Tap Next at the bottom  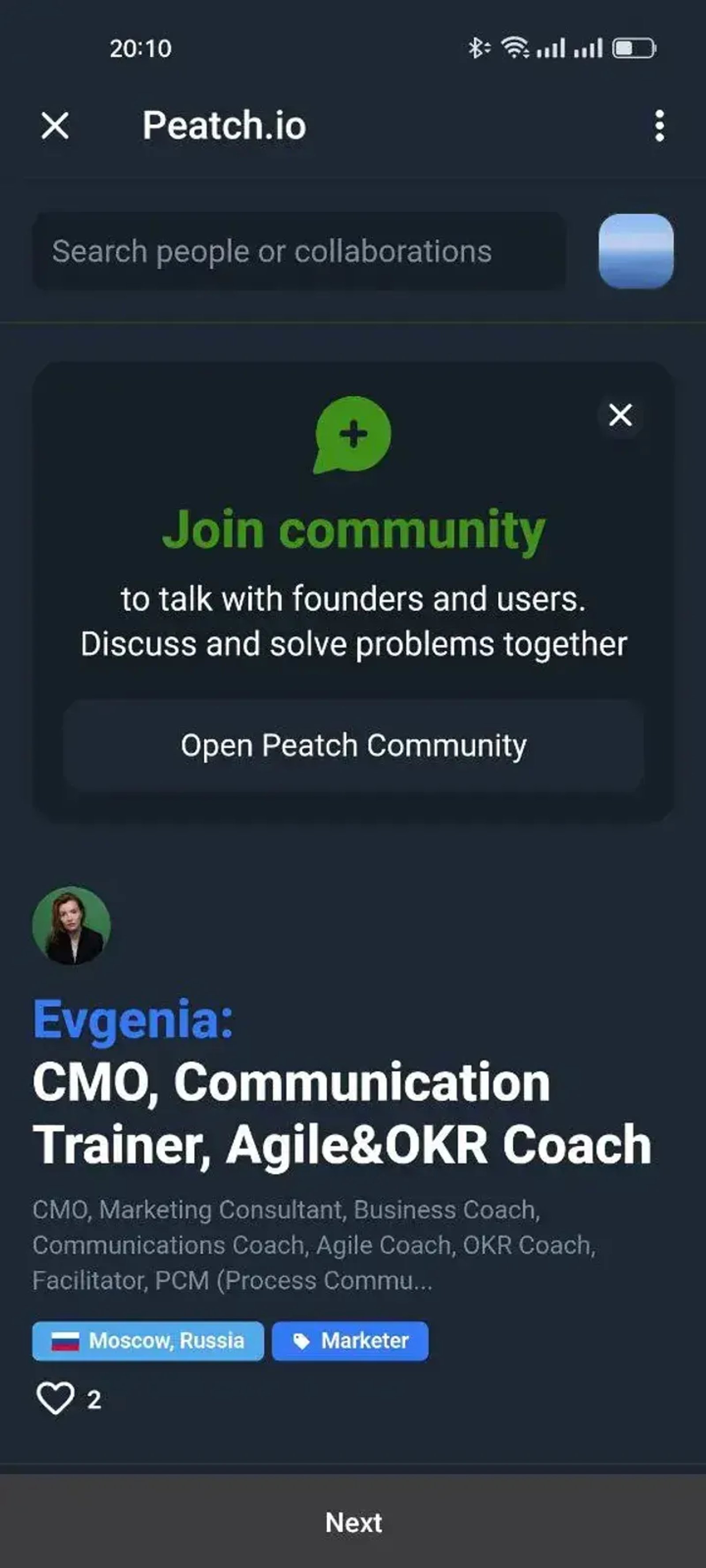click(x=353, y=1521)
